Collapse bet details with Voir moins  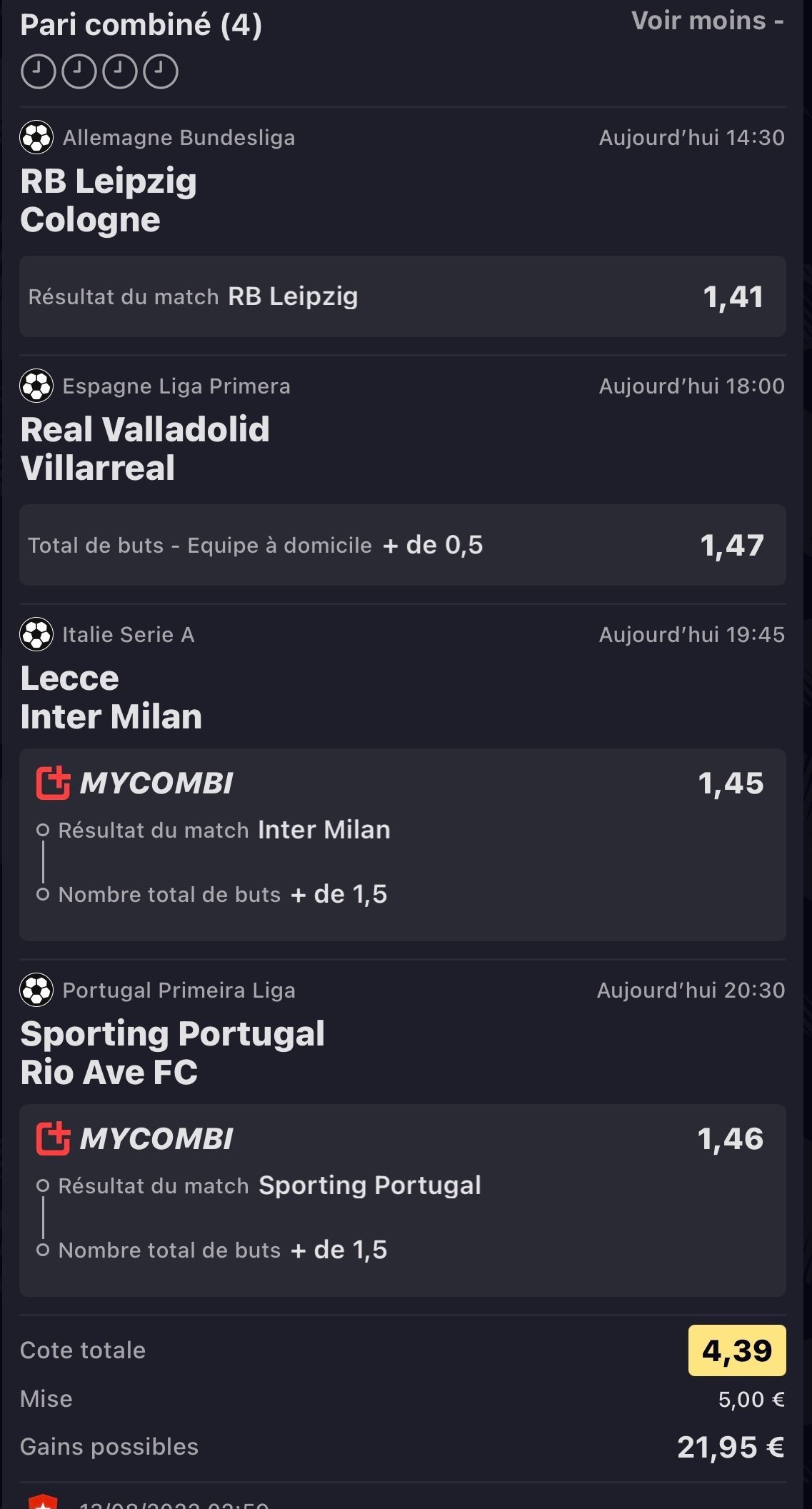click(x=707, y=21)
